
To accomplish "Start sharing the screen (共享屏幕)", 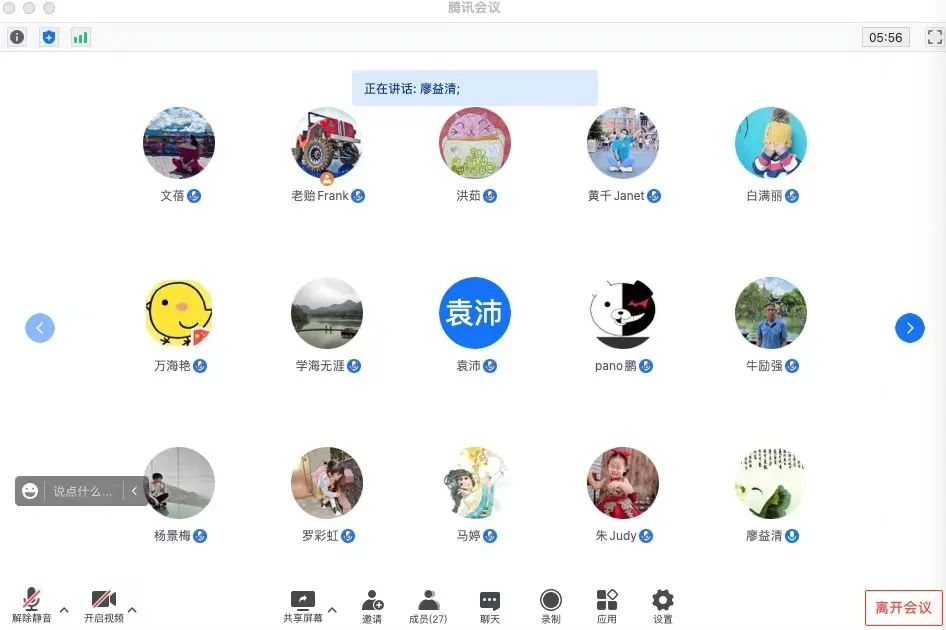I will 303,605.
